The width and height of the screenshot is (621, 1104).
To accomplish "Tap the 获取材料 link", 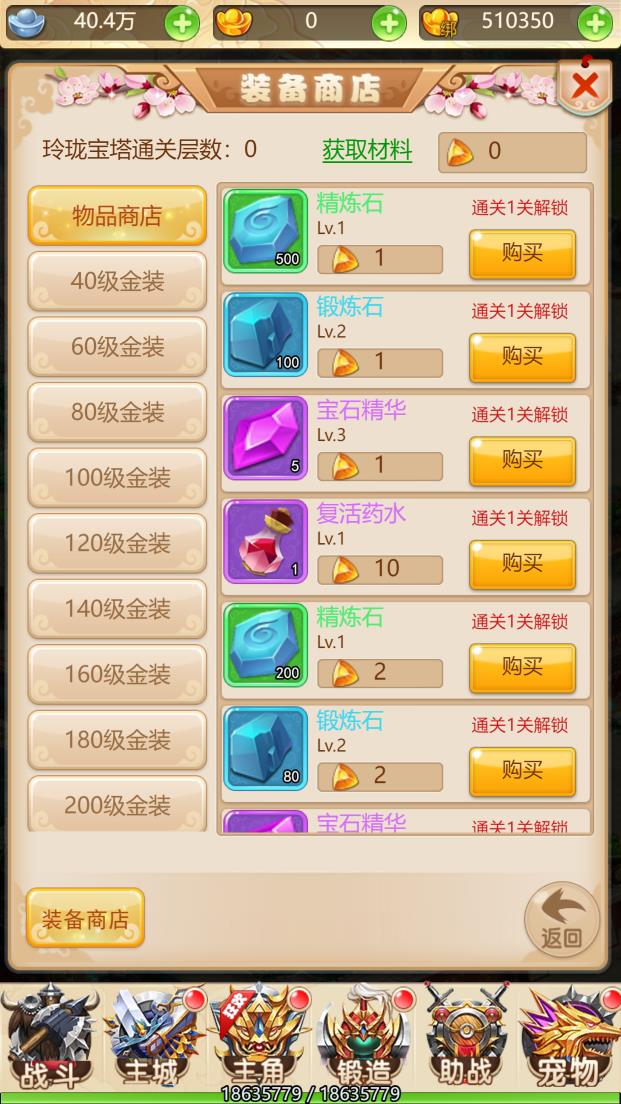I will pos(367,151).
